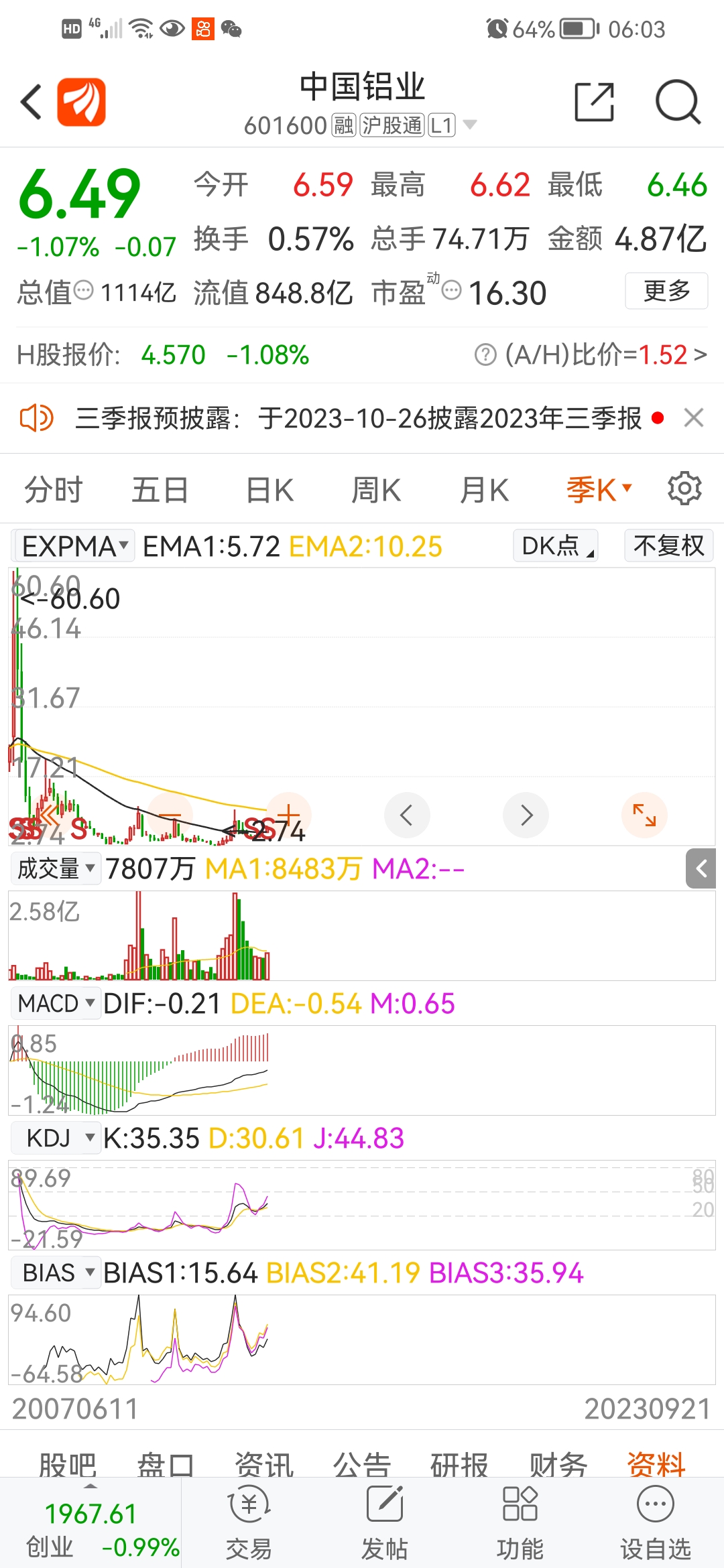724x1568 pixels.
Task: Add this stock via 设自选
Action: tap(655, 1521)
